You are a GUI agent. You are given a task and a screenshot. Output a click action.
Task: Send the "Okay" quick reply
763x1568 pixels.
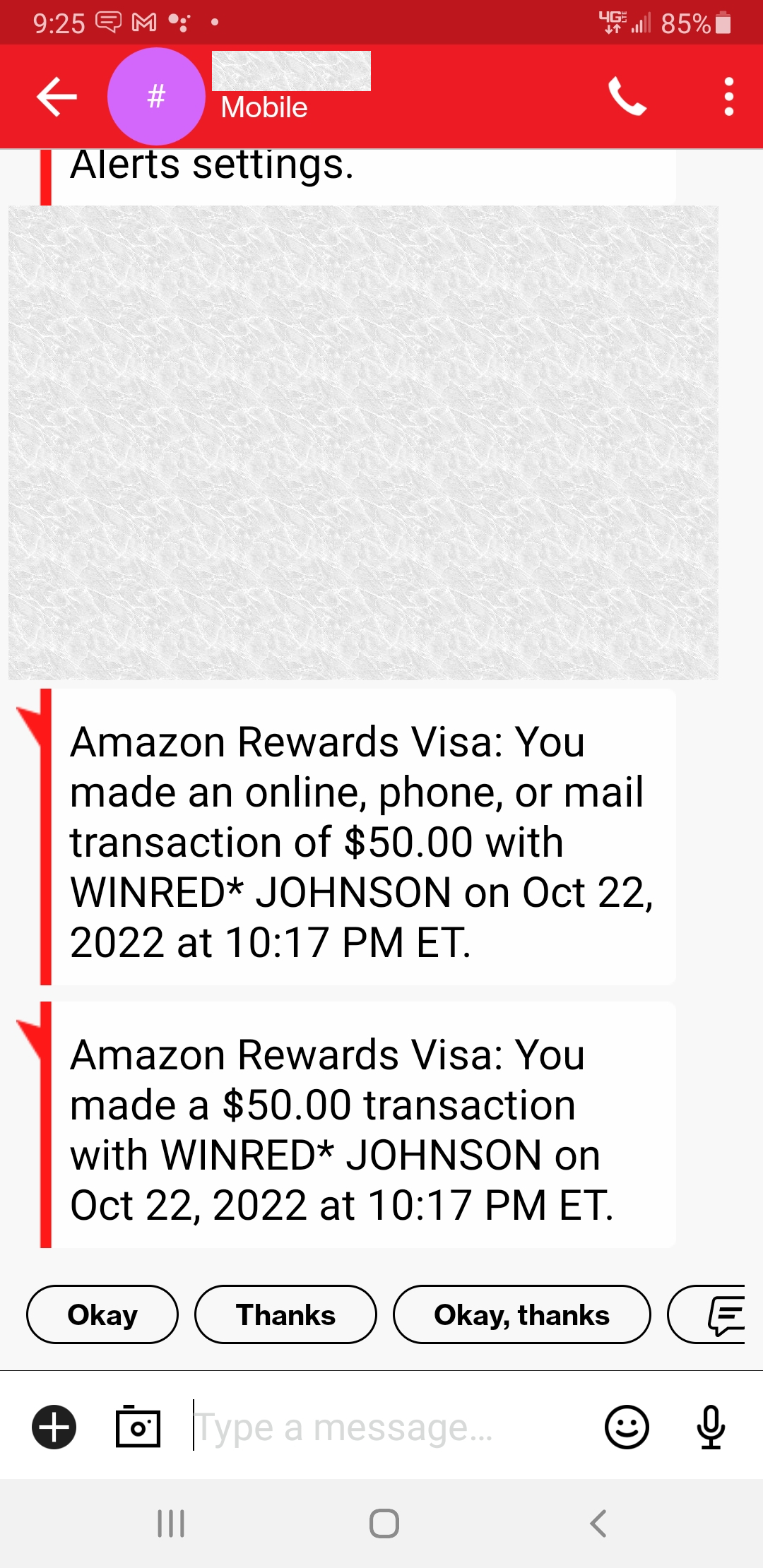pyautogui.click(x=102, y=1314)
